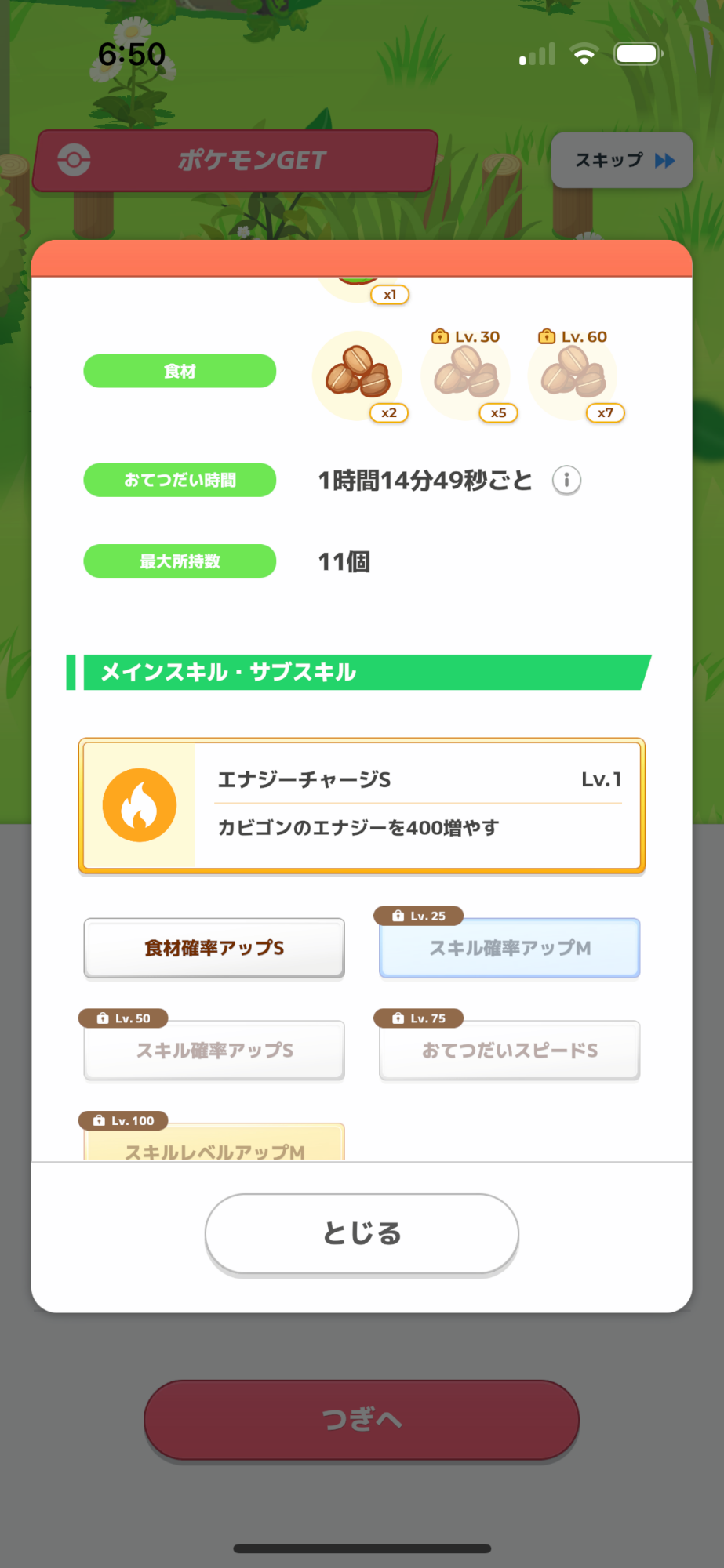The width and height of the screenshot is (724, 1568).
Task: Tap the x2 ingredient icon
Action: pos(358,374)
